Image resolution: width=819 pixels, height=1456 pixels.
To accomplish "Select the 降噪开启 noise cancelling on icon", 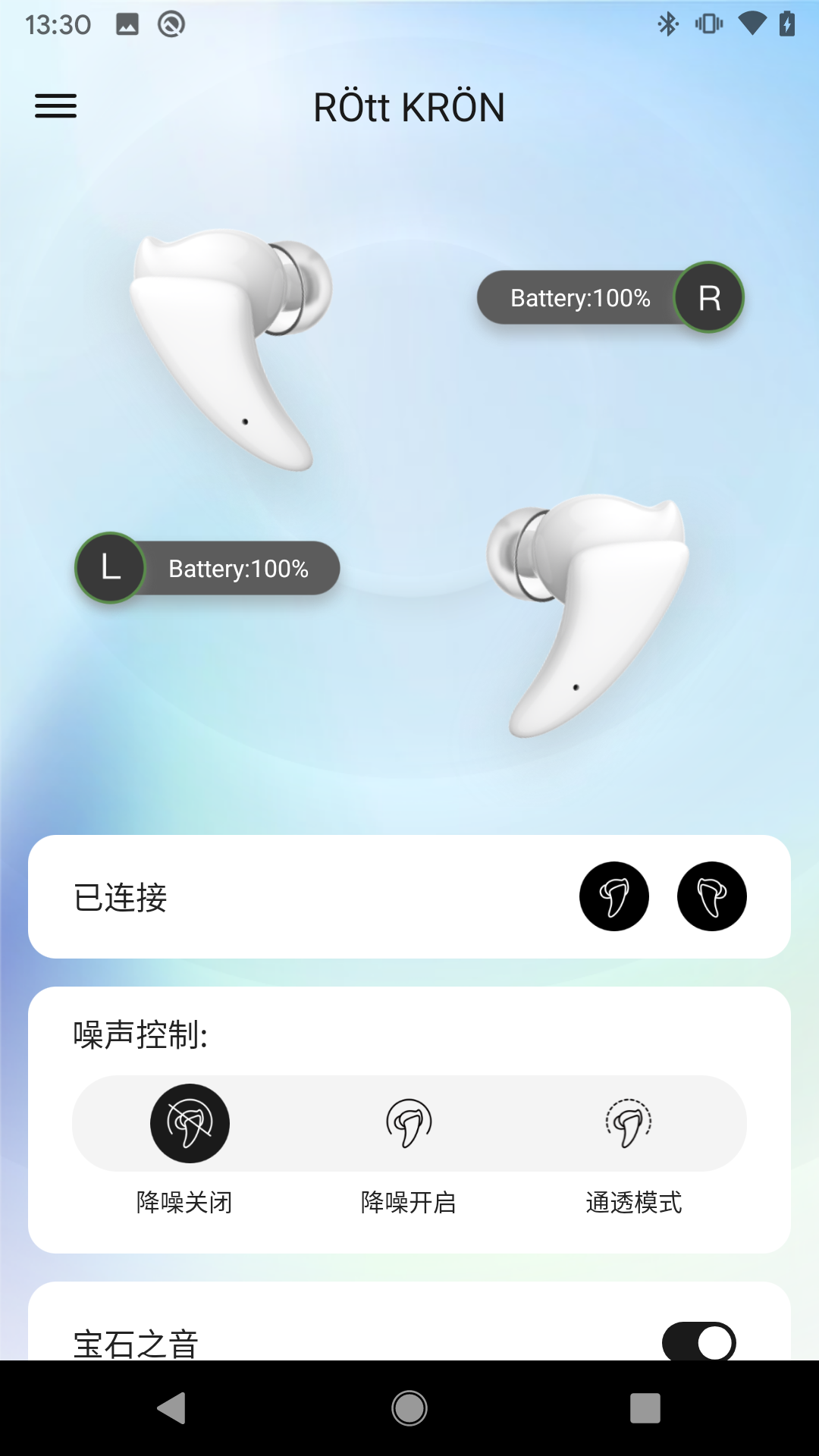I will [x=409, y=1124].
